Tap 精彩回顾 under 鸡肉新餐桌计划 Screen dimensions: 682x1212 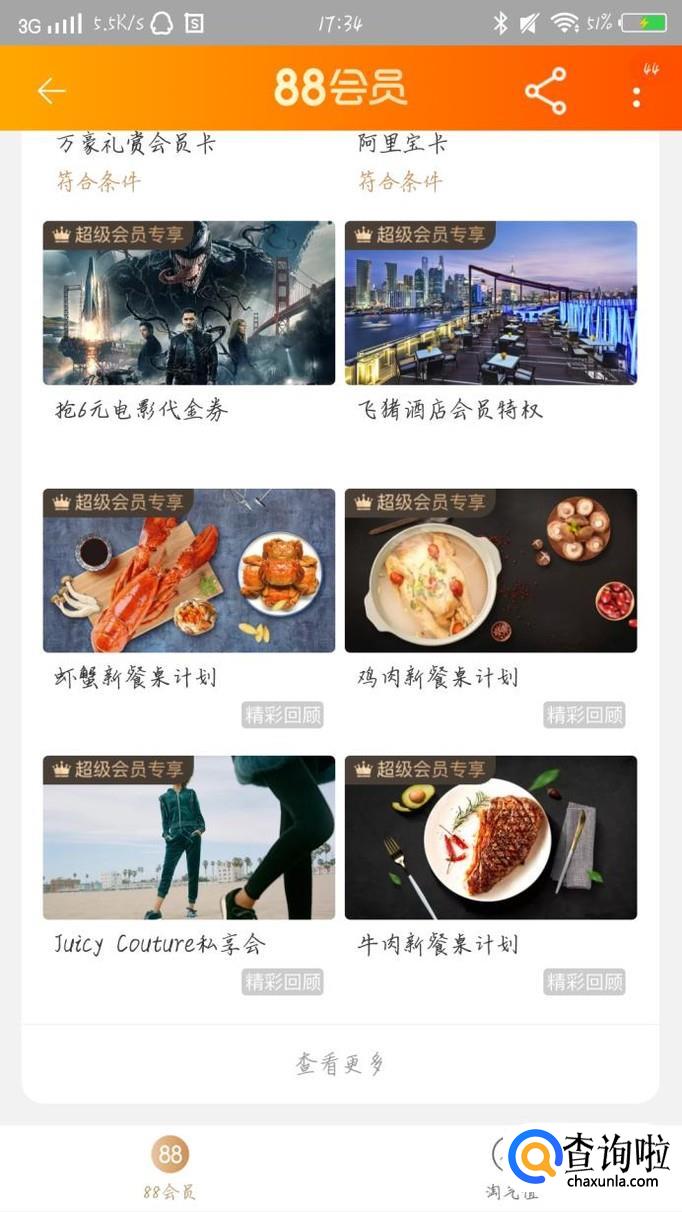click(585, 715)
